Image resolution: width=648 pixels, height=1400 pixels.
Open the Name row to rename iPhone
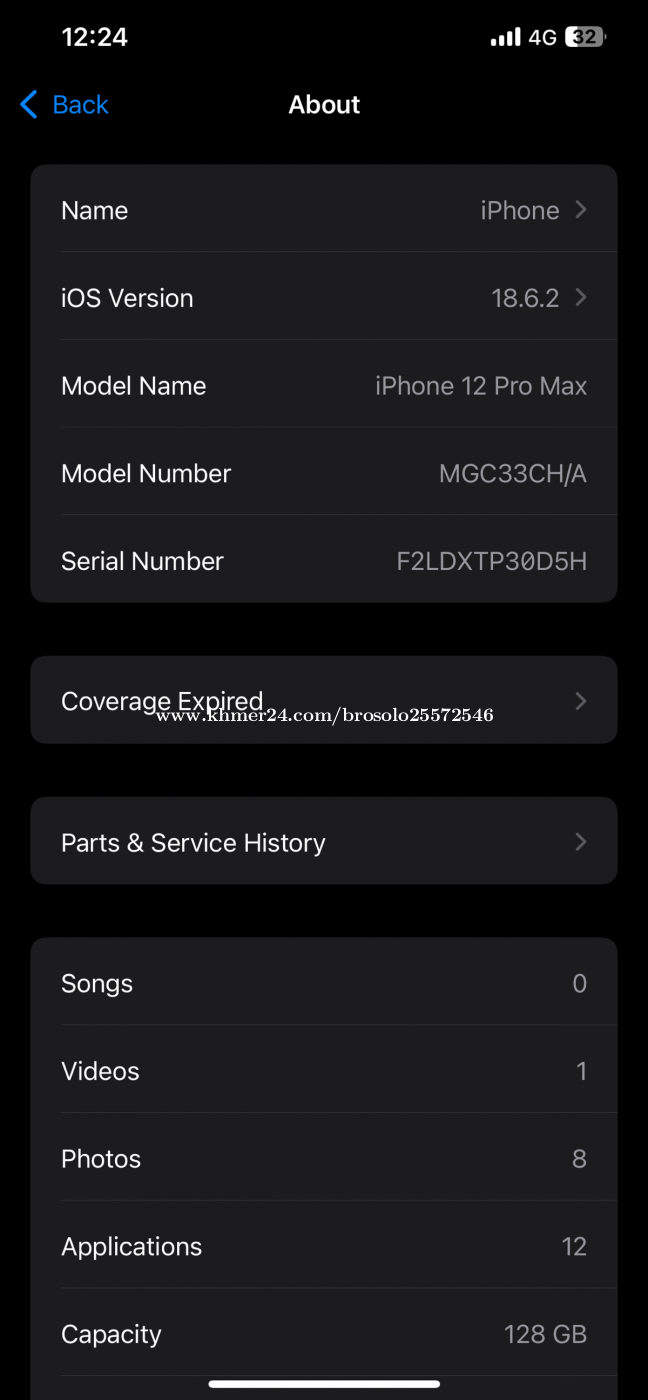(x=324, y=210)
